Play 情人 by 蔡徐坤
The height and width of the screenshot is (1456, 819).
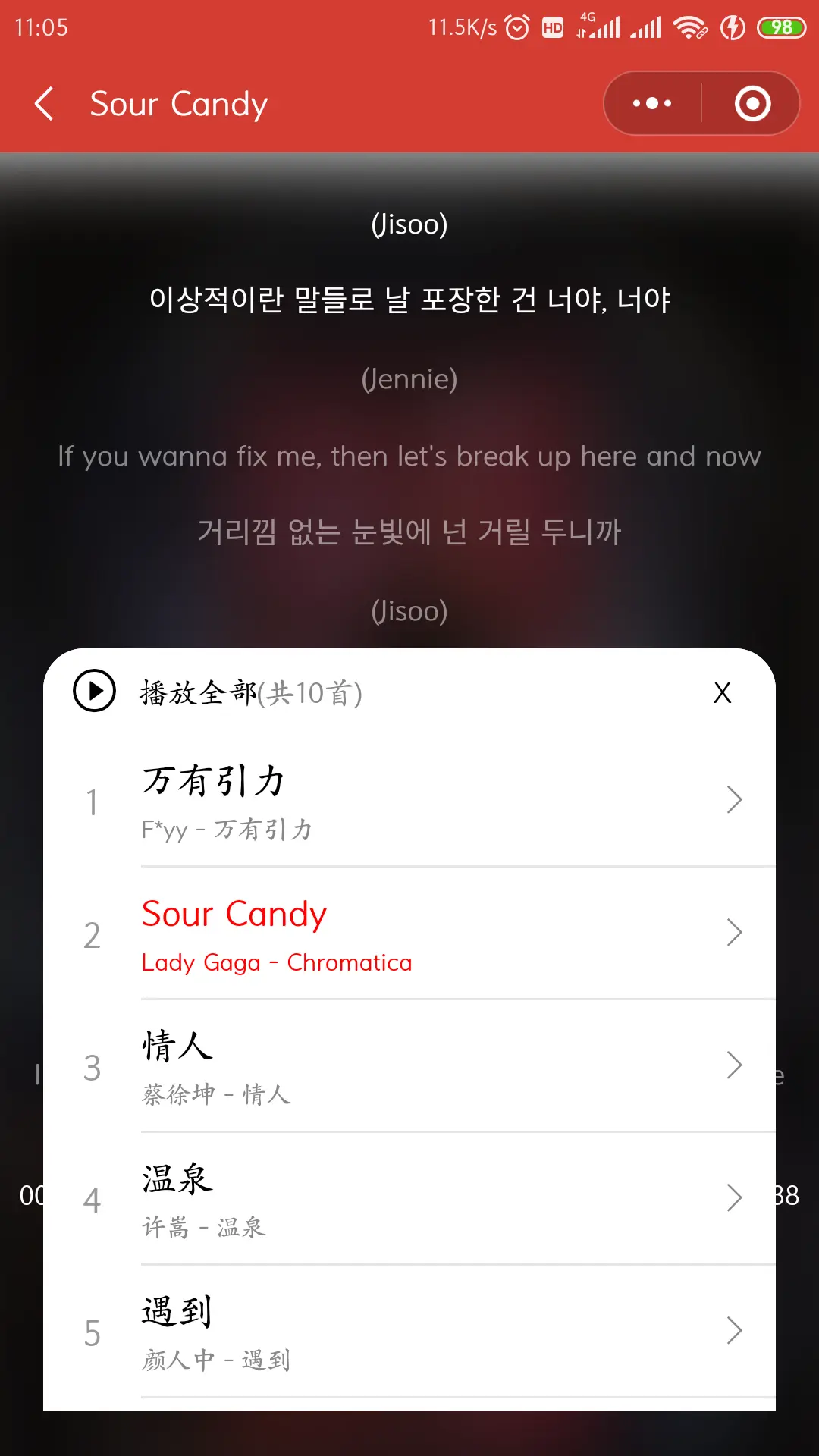(x=409, y=1067)
